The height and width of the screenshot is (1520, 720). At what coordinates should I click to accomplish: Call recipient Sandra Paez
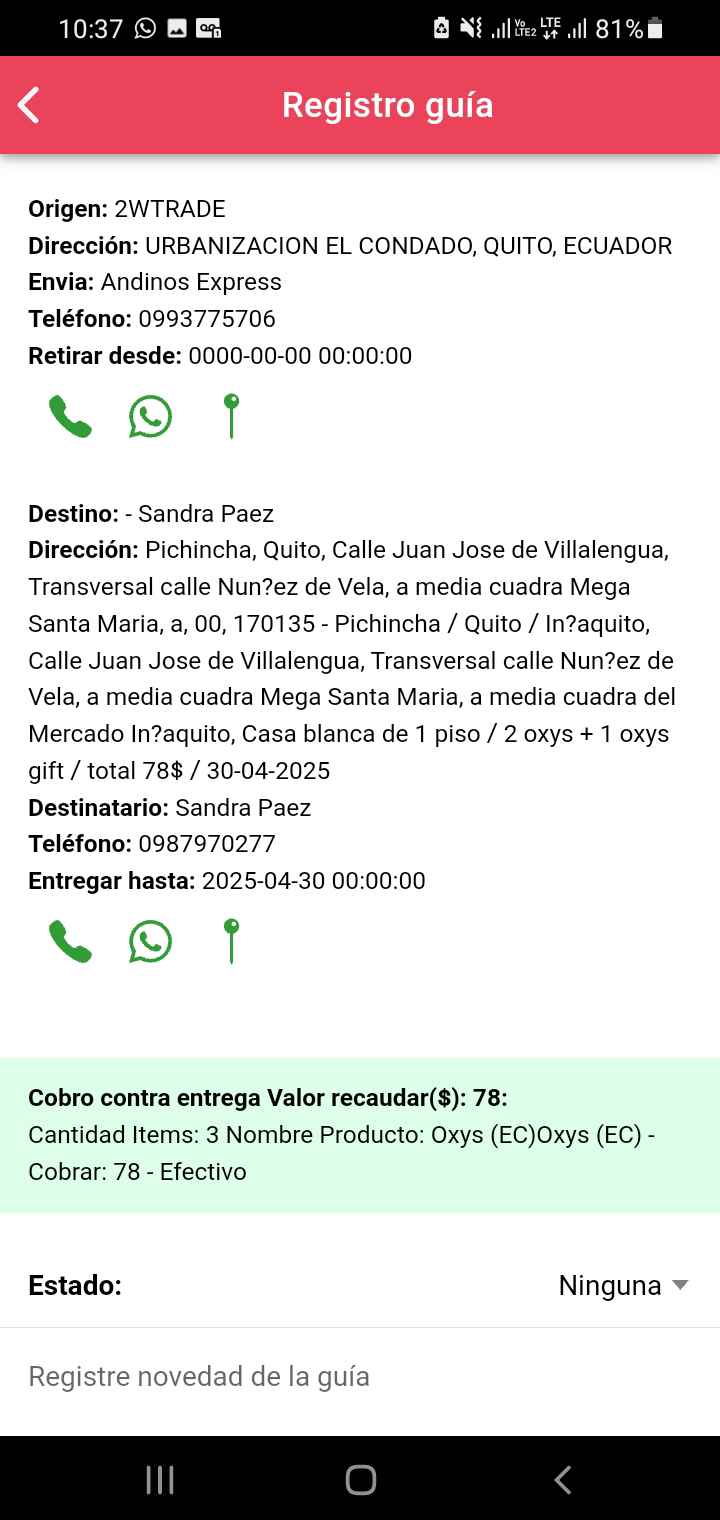70,942
